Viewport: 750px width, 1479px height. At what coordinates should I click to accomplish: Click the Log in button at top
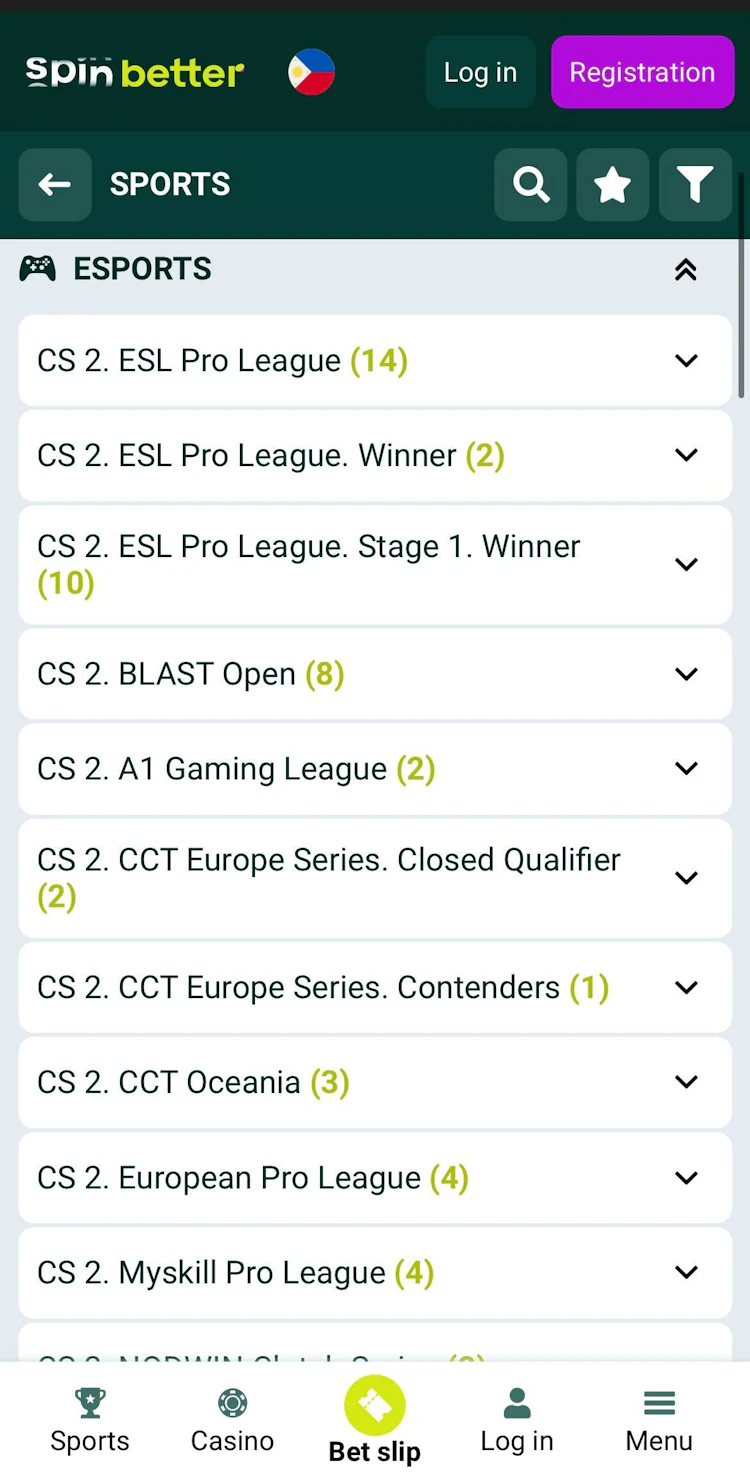(480, 71)
